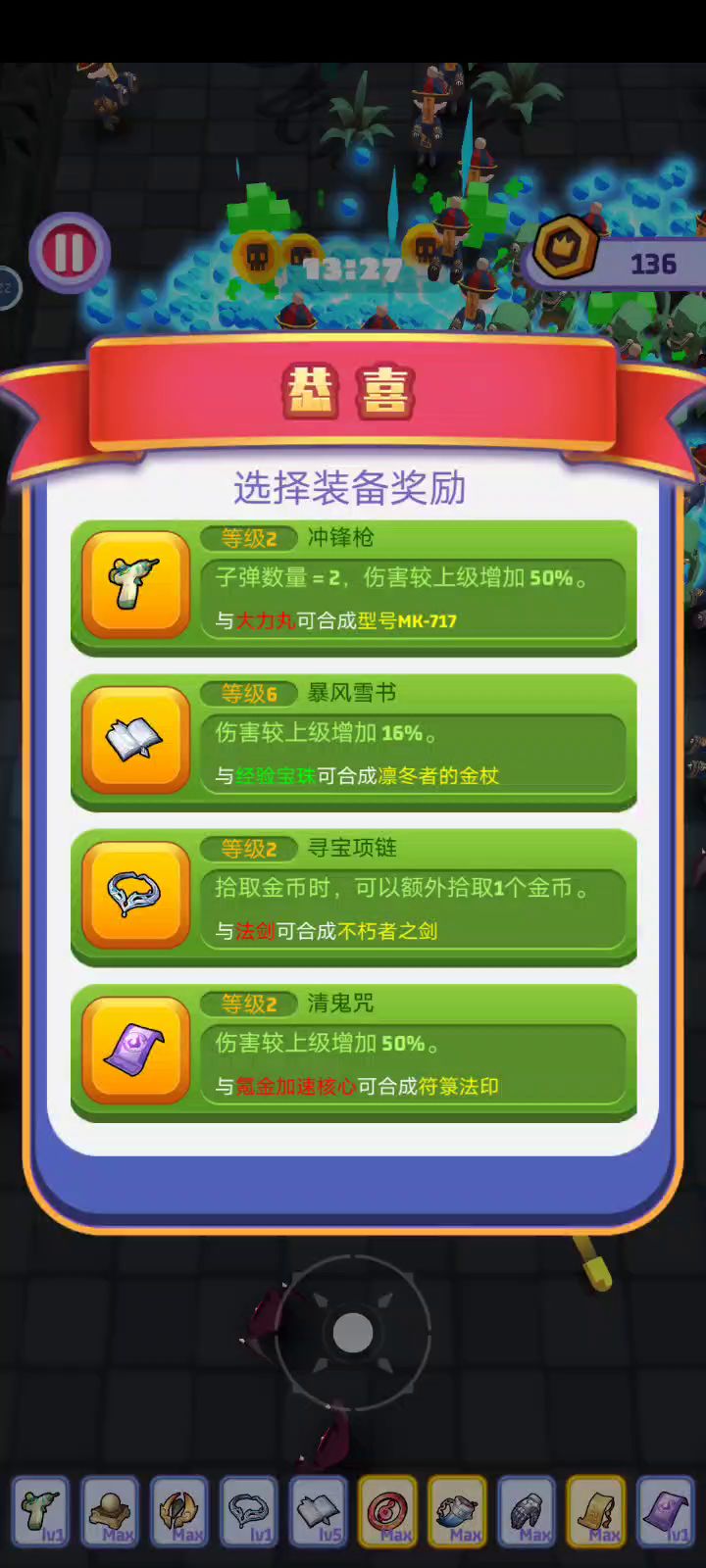
Task: Select the 清鬼咒 damage upgrade
Action: coord(353,1051)
